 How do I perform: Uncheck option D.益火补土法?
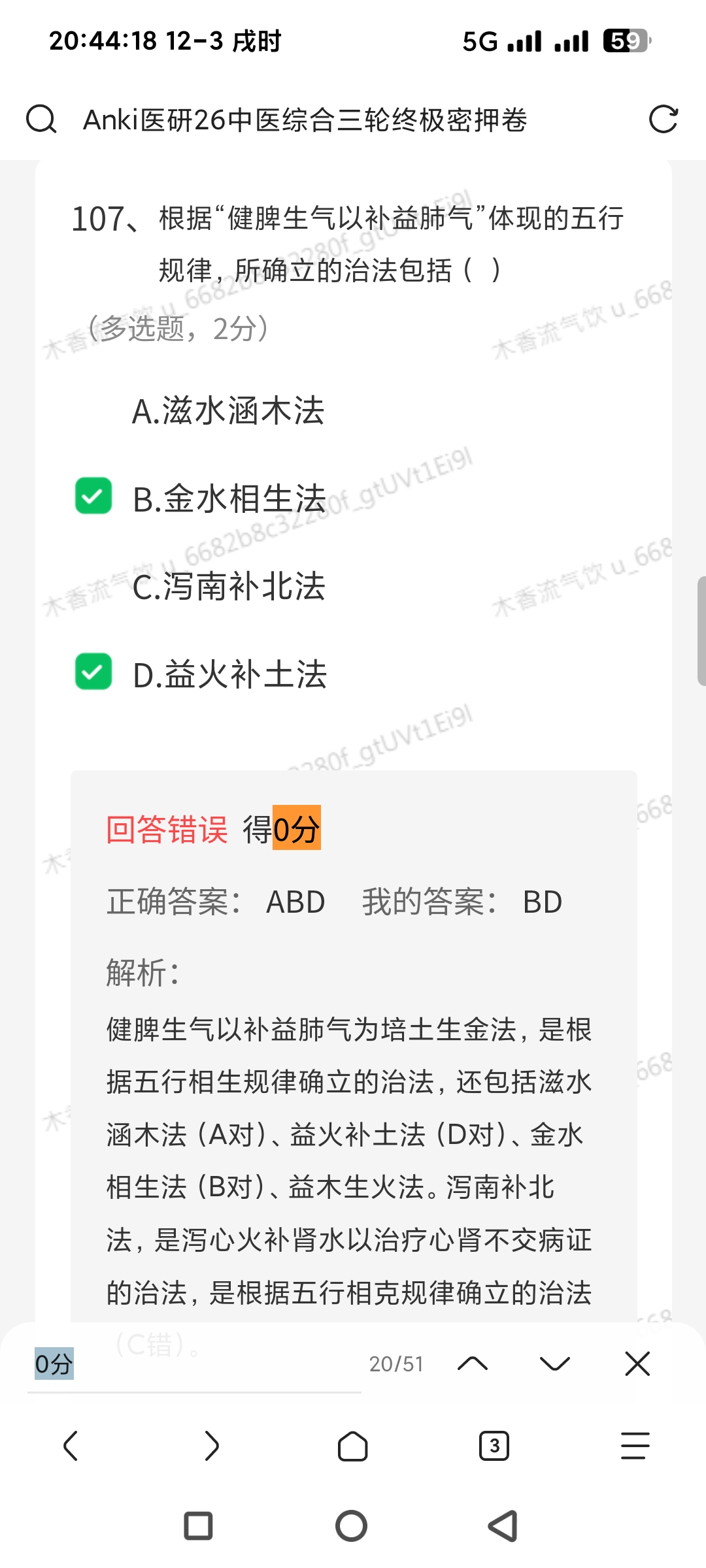[93, 672]
